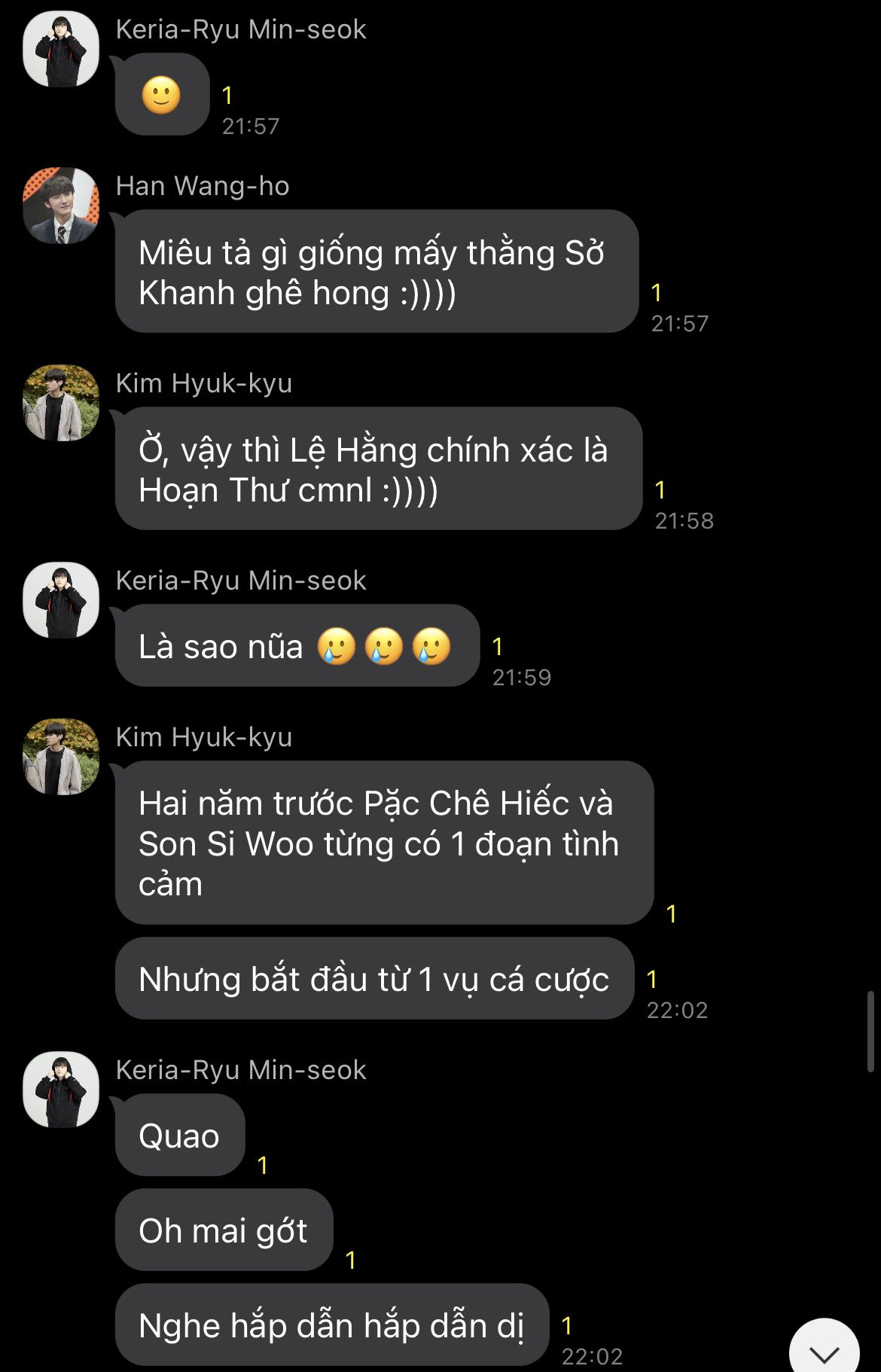Select Kim Hyuk-kyu's avatar beside "Hai năm trước" message
881x1372 pixels.
click(61, 757)
